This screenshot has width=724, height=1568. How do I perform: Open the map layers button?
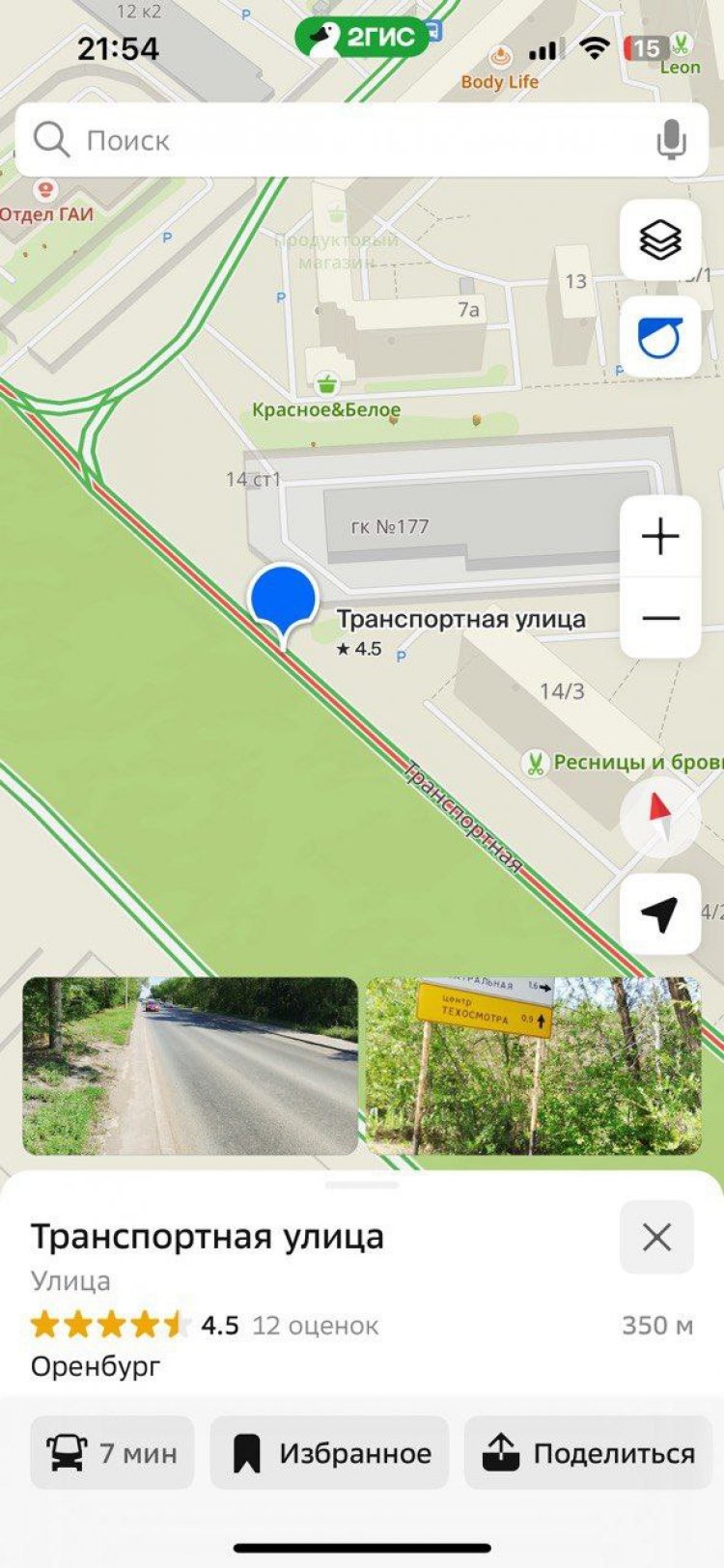pyautogui.click(x=660, y=239)
